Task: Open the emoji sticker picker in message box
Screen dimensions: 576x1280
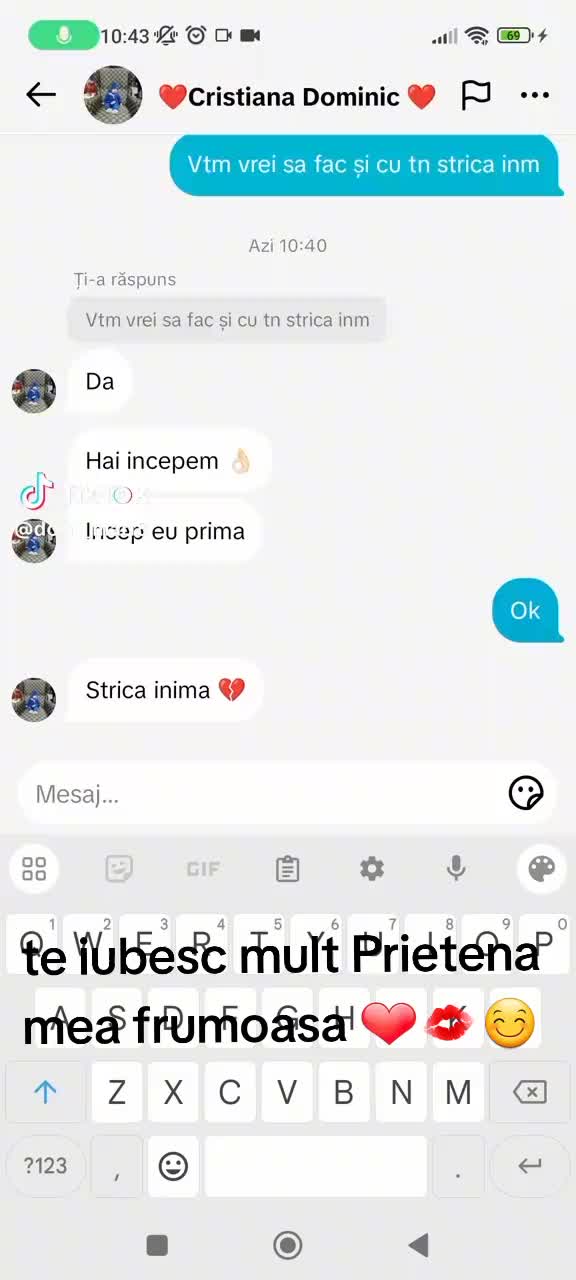Action: click(526, 794)
